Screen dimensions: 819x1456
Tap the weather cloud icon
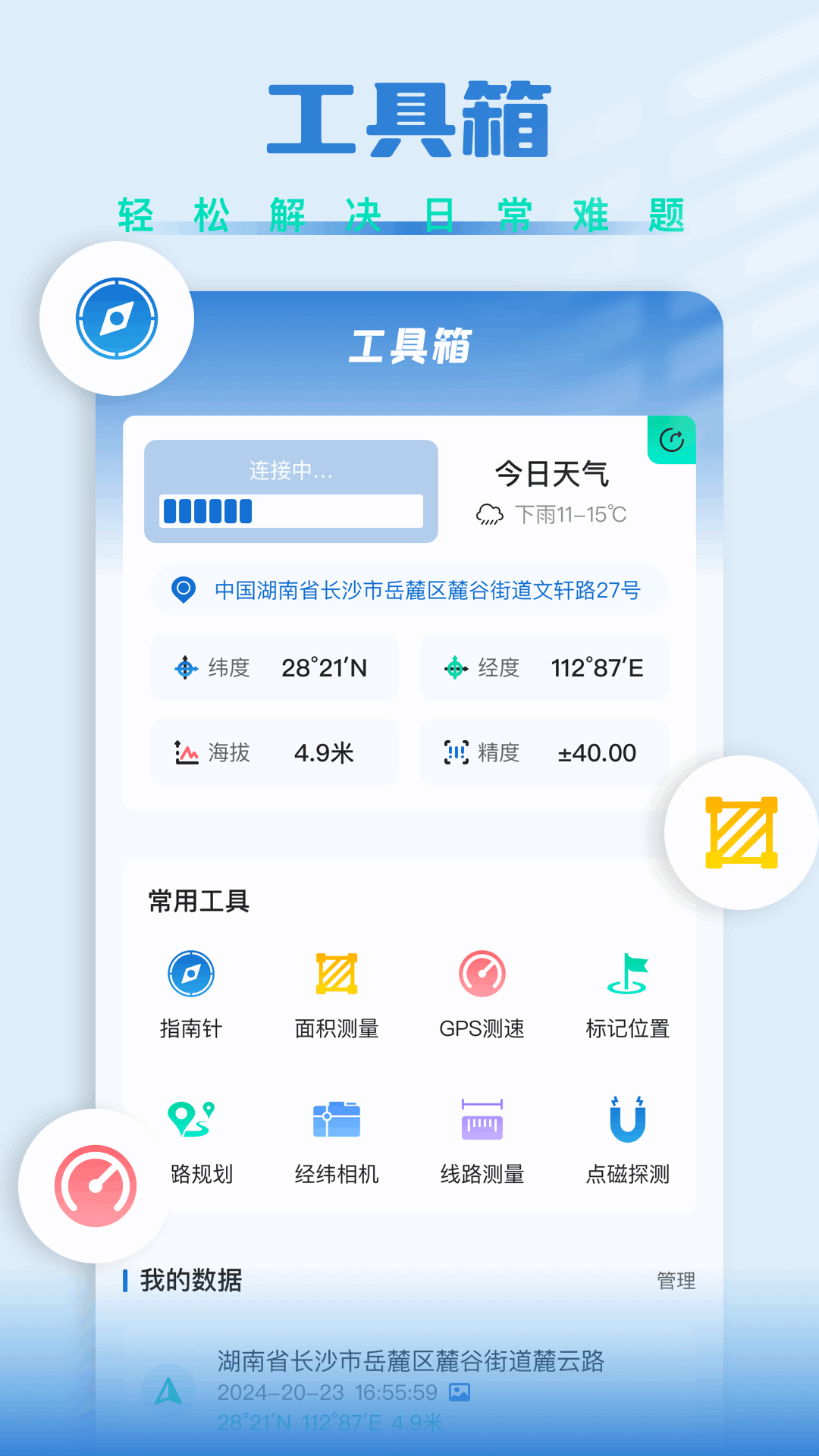coord(490,514)
